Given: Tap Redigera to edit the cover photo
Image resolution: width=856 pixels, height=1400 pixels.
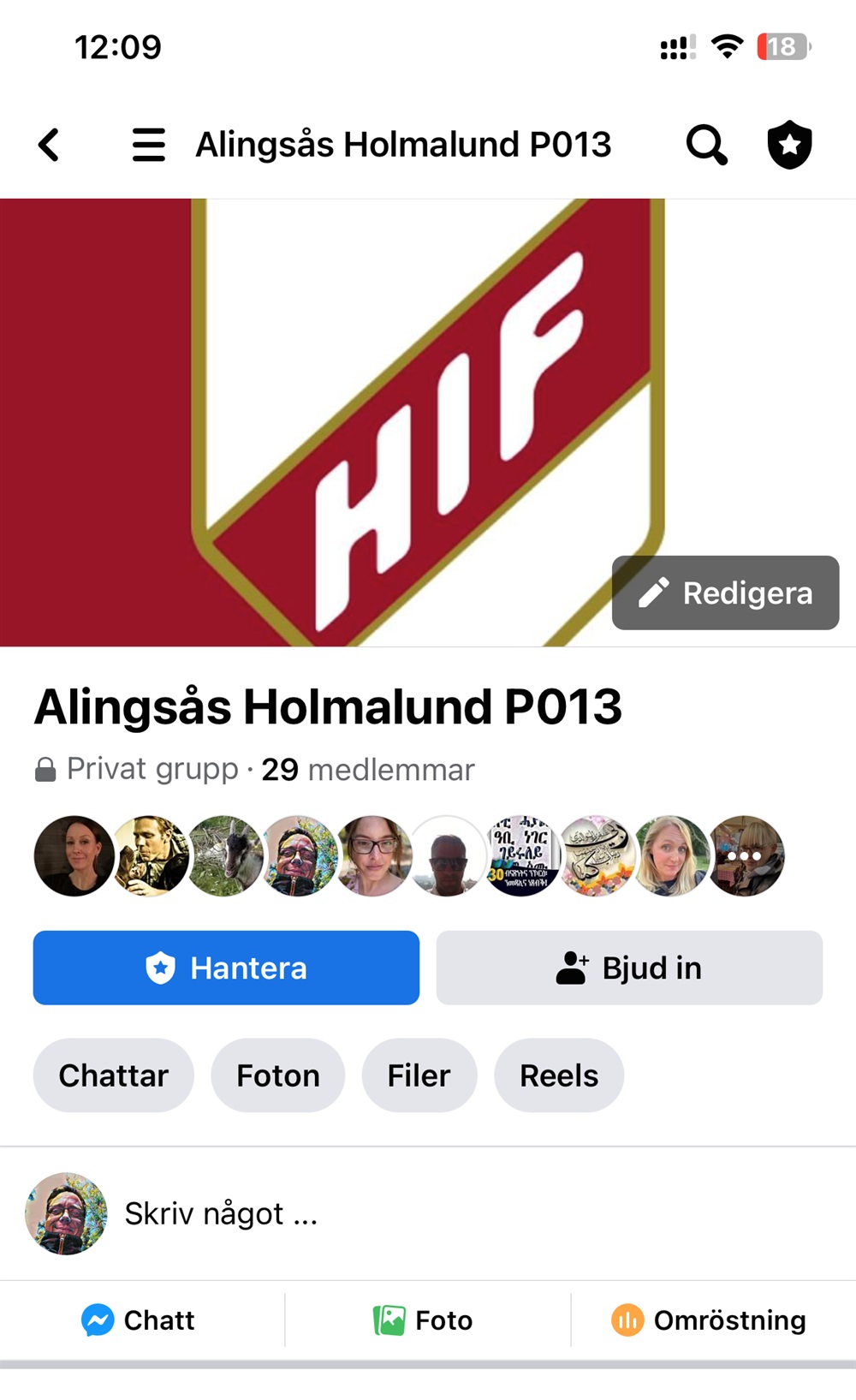Looking at the screenshot, I should coord(725,593).
